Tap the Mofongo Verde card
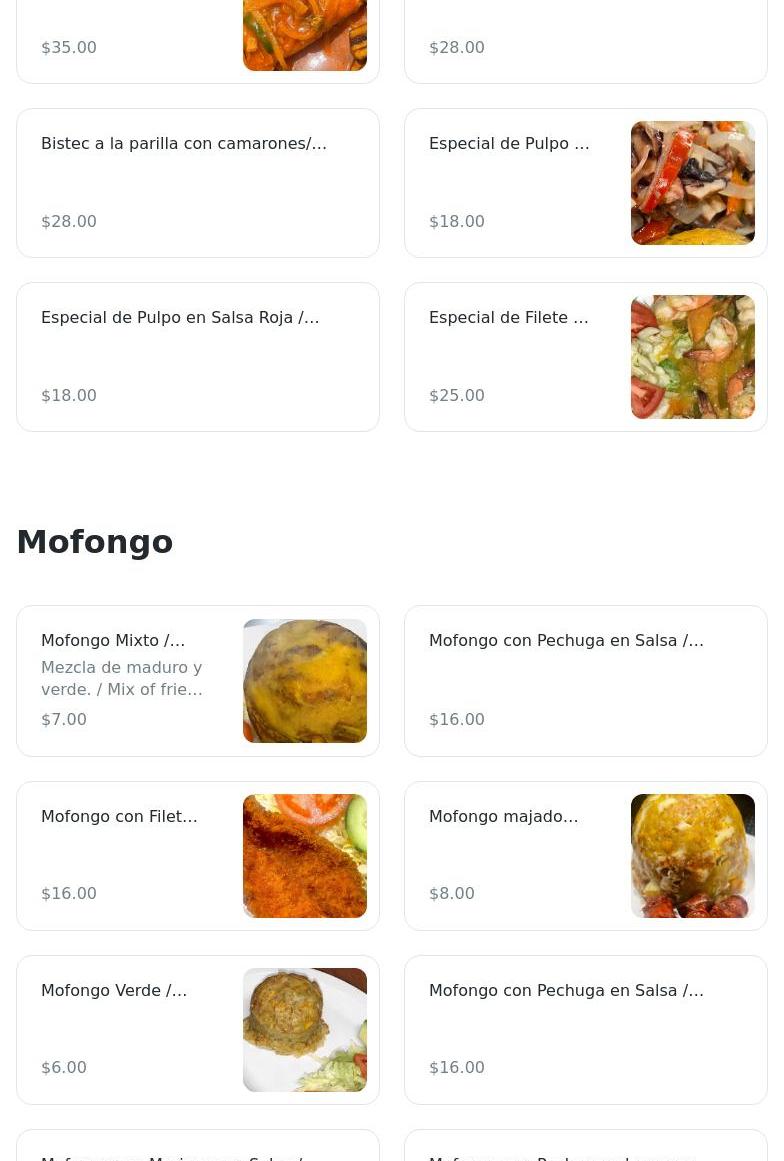This screenshot has height=1161, width=784. (198, 1030)
